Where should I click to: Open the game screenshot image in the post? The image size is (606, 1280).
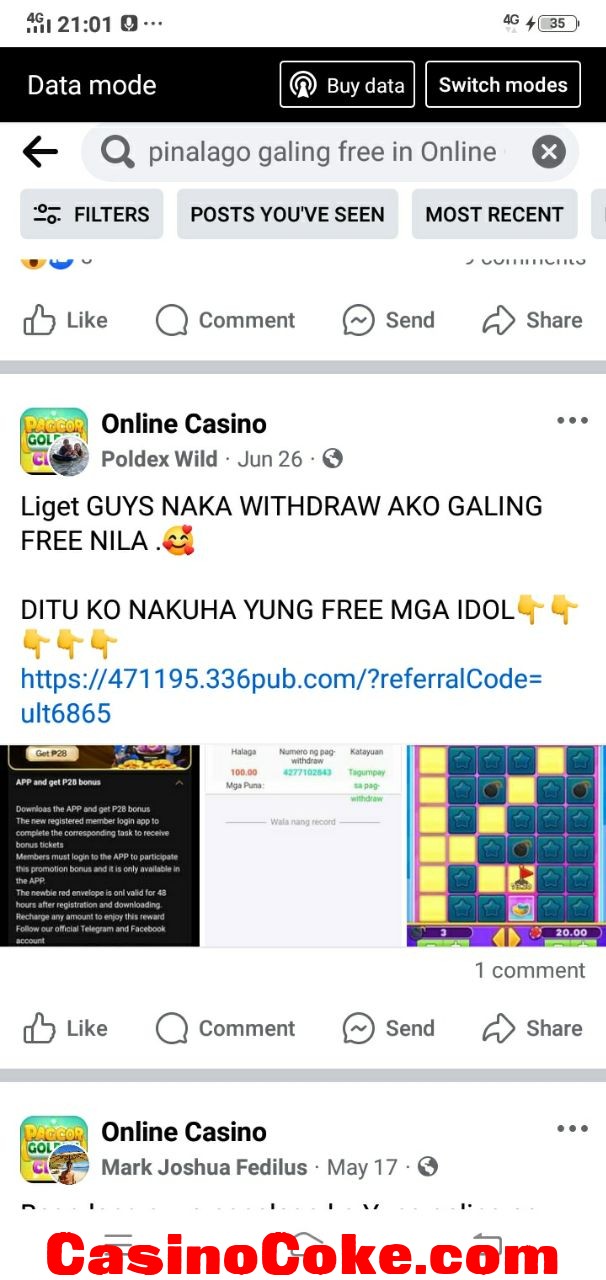[505, 845]
